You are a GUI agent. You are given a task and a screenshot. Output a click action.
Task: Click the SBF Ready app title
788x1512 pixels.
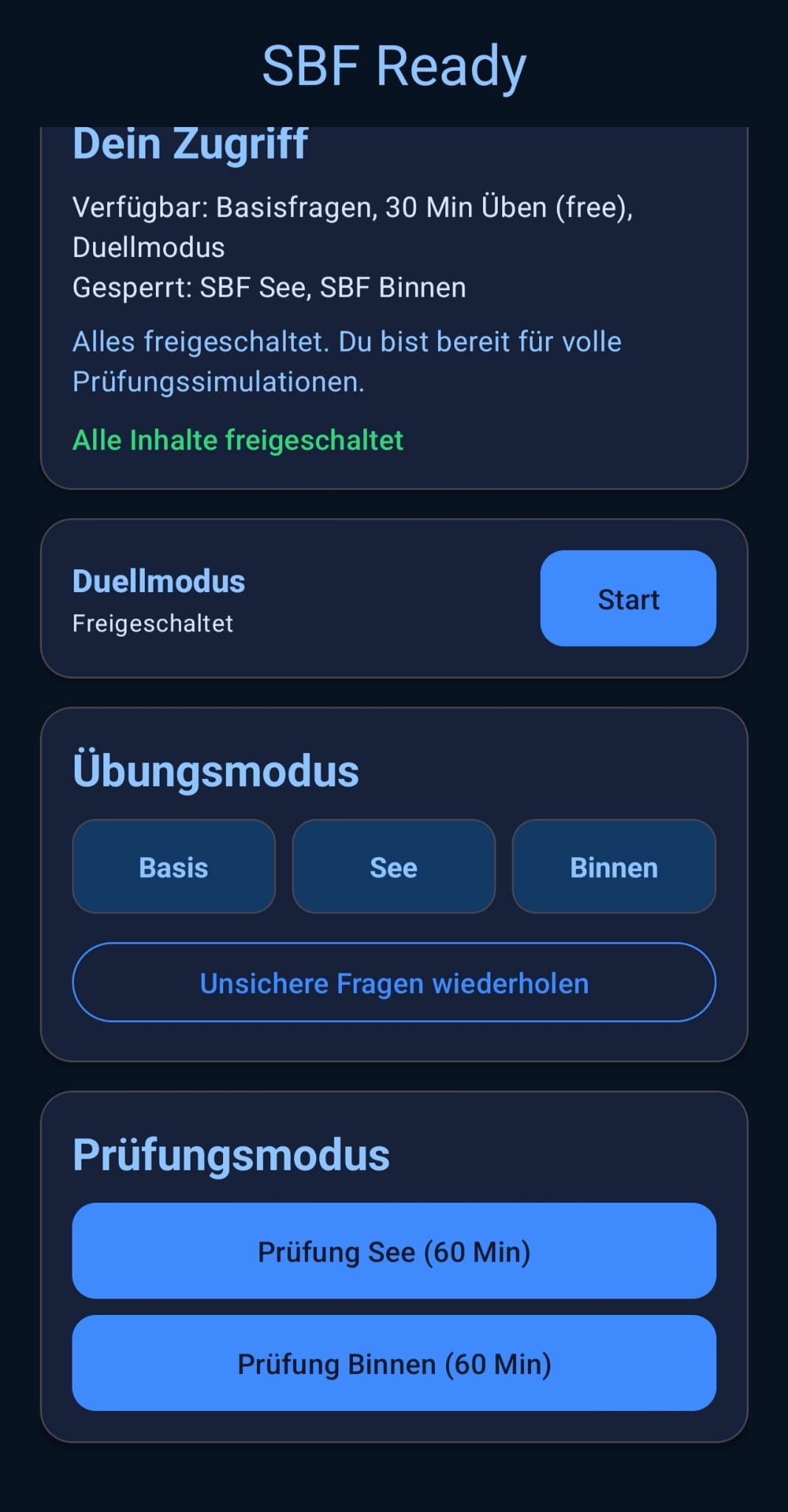point(394,63)
